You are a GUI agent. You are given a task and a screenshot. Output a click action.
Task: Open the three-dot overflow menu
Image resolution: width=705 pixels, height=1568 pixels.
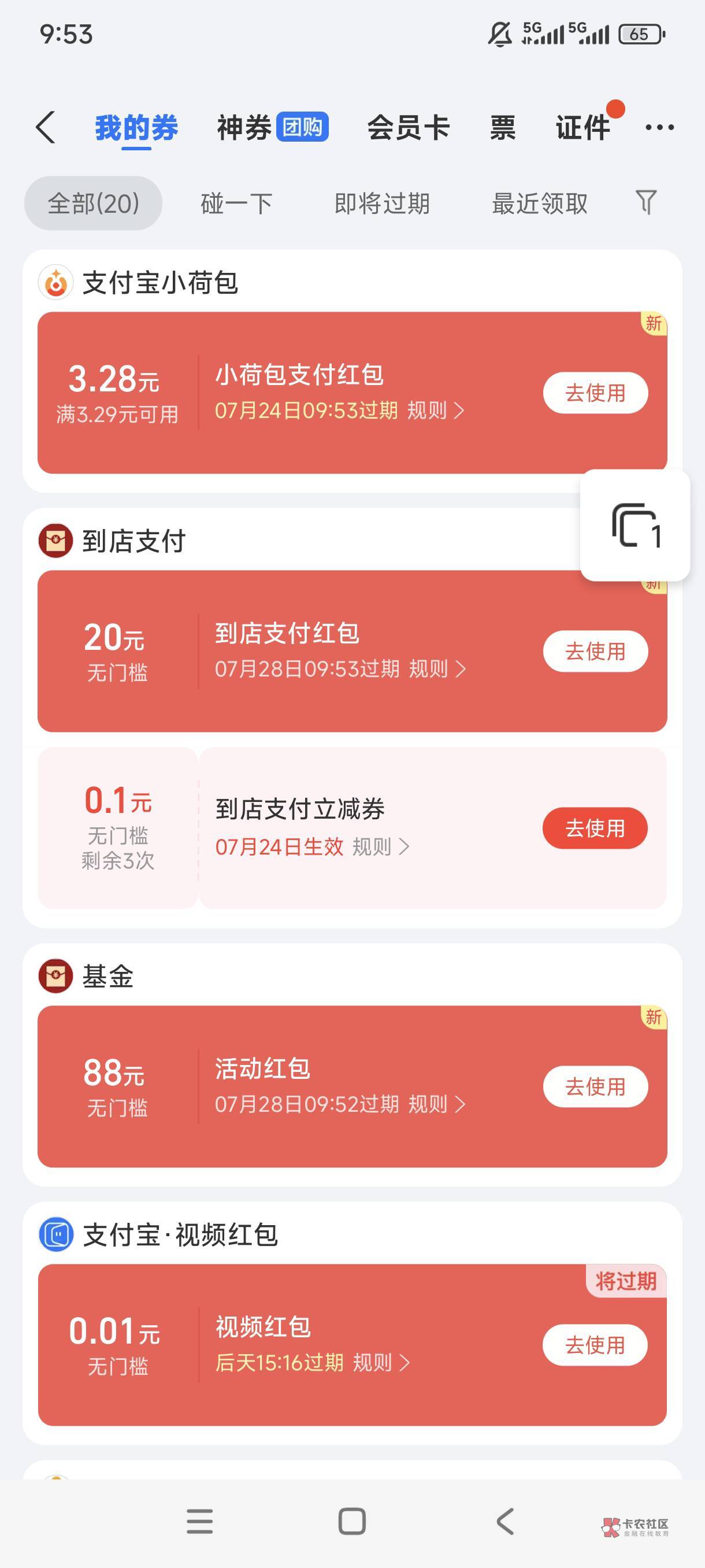point(659,127)
